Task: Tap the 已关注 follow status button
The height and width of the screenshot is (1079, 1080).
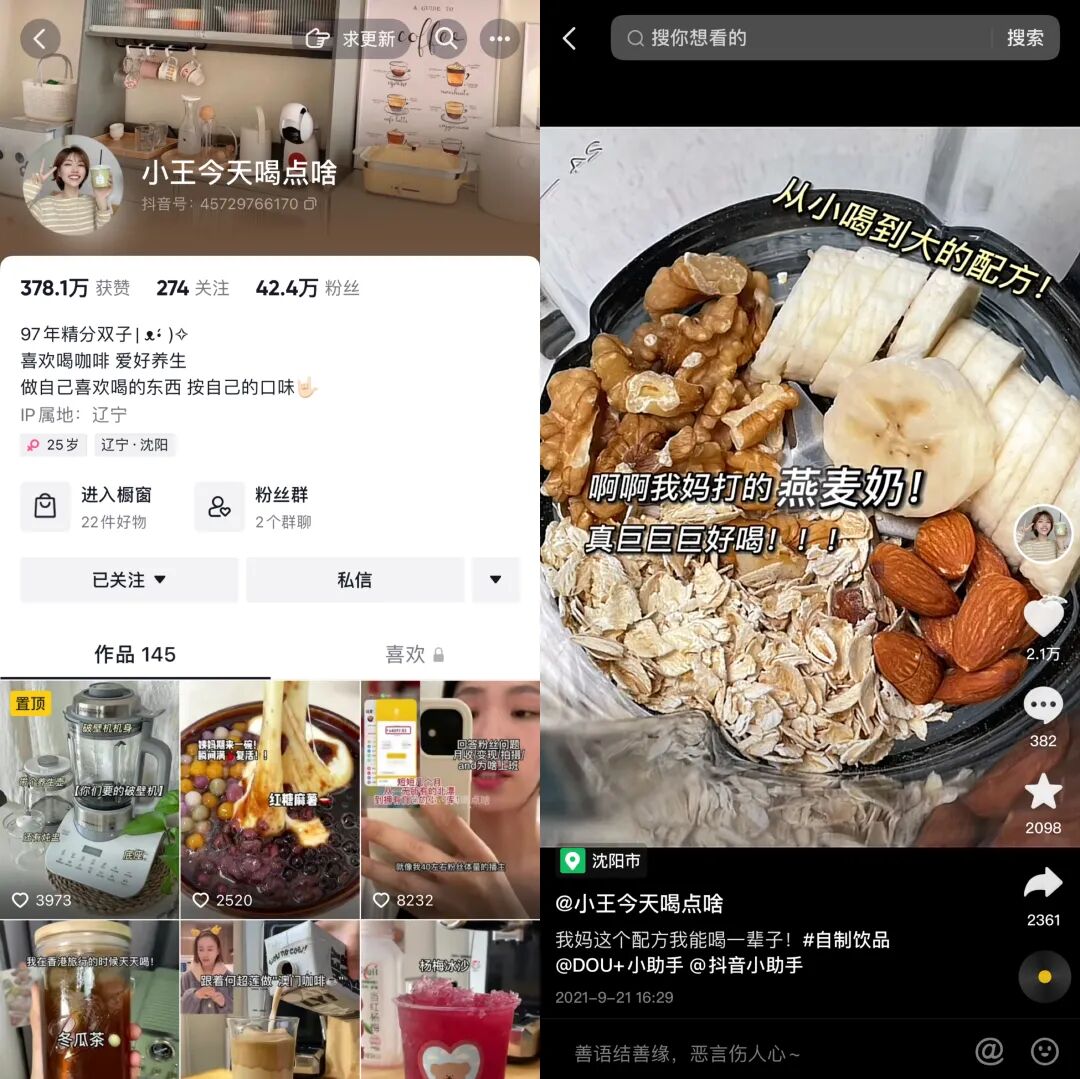Action: point(129,580)
